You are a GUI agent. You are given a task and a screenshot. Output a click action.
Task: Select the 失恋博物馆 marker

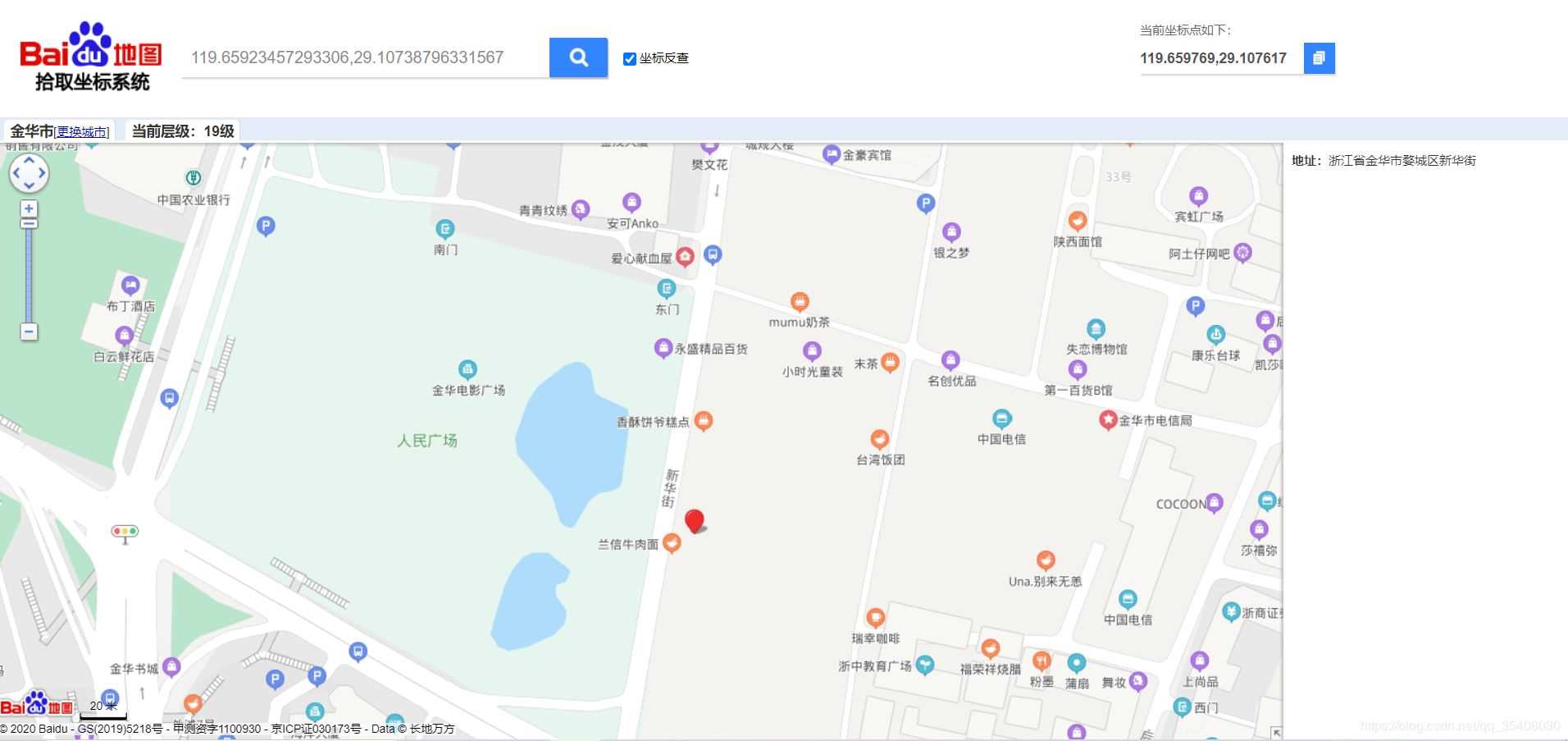click(x=1096, y=329)
